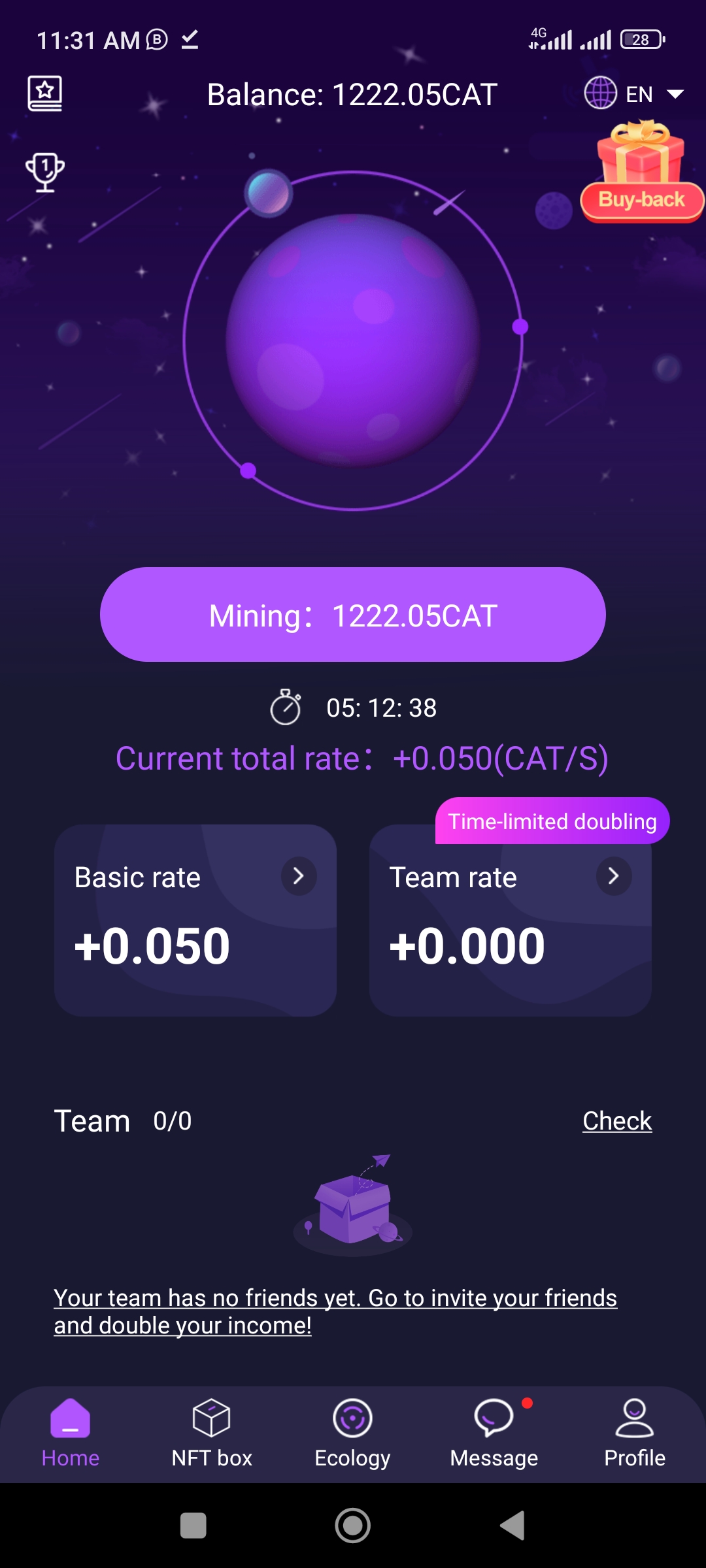Open the Basic rate card
706x1568 pixels.
tap(195, 920)
